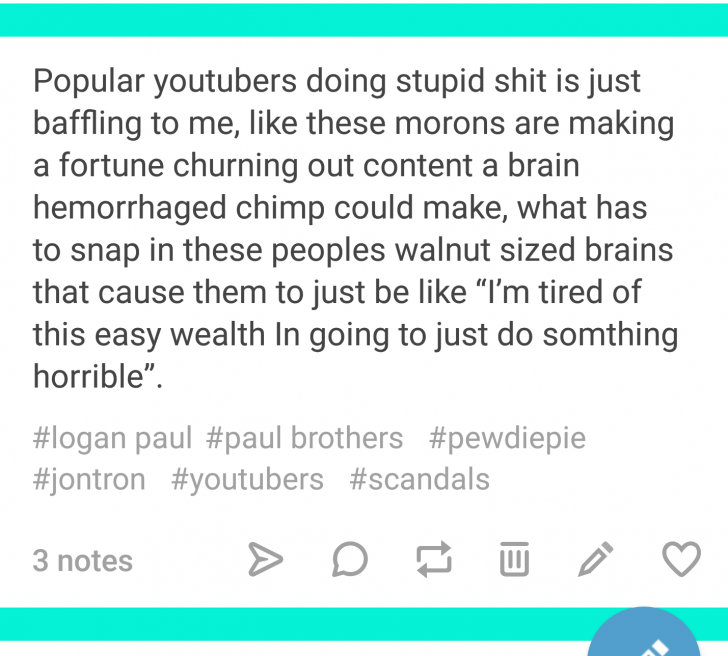Image resolution: width=728 pixels, height=656 pixels.
Task: Open the #scandals tag
Action: (x=420, y=479)
